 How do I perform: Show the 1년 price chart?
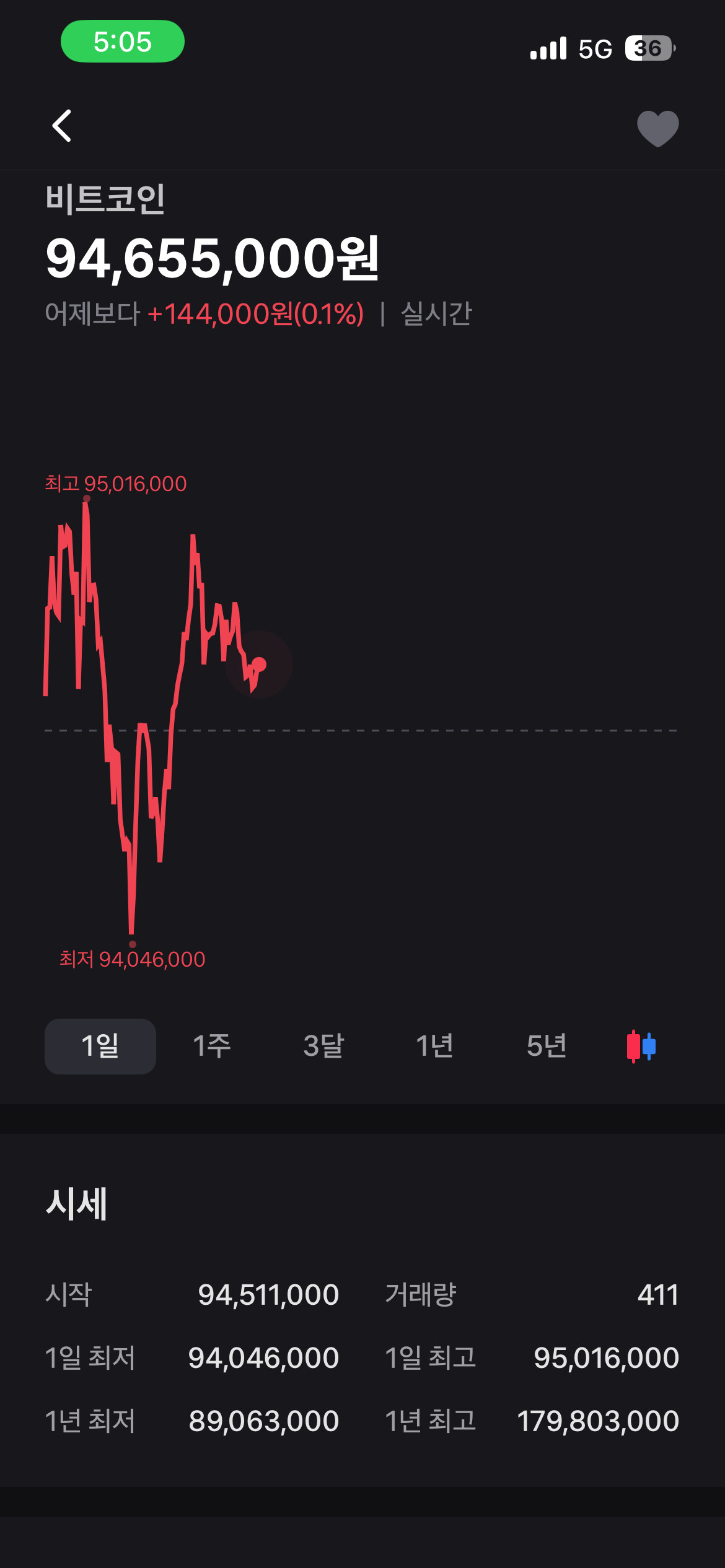point(435,1046)
